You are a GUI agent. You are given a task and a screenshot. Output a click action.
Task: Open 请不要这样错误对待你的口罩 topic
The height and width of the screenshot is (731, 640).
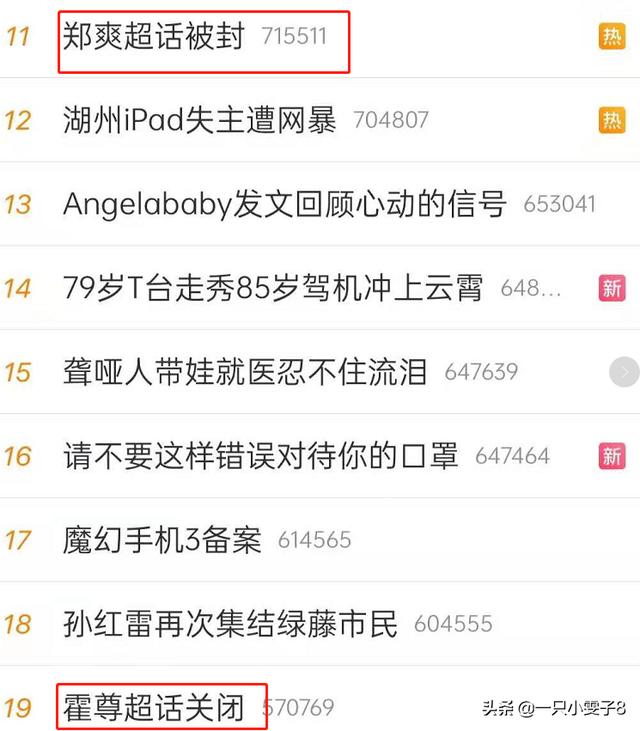260,456
